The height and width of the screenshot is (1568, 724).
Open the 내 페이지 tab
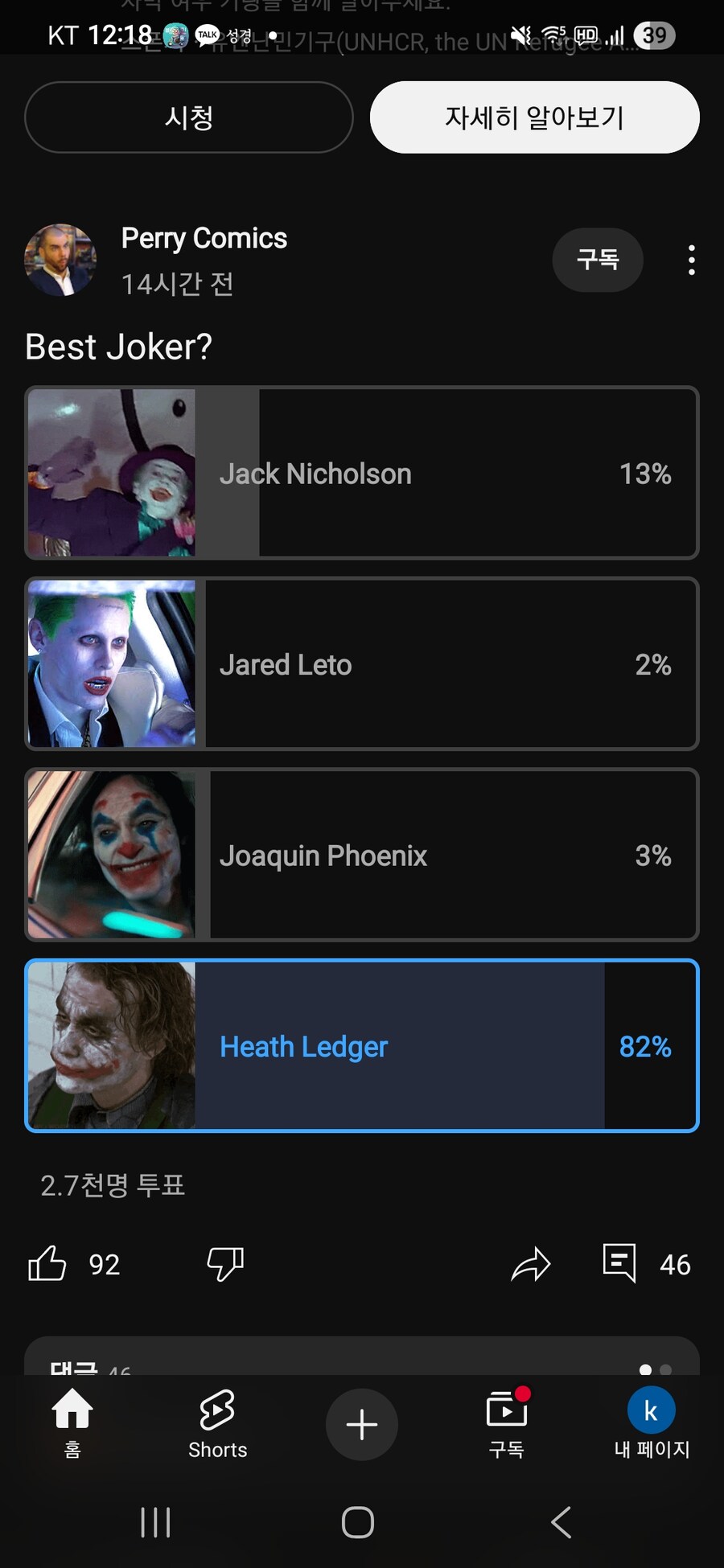[652, 1423]
